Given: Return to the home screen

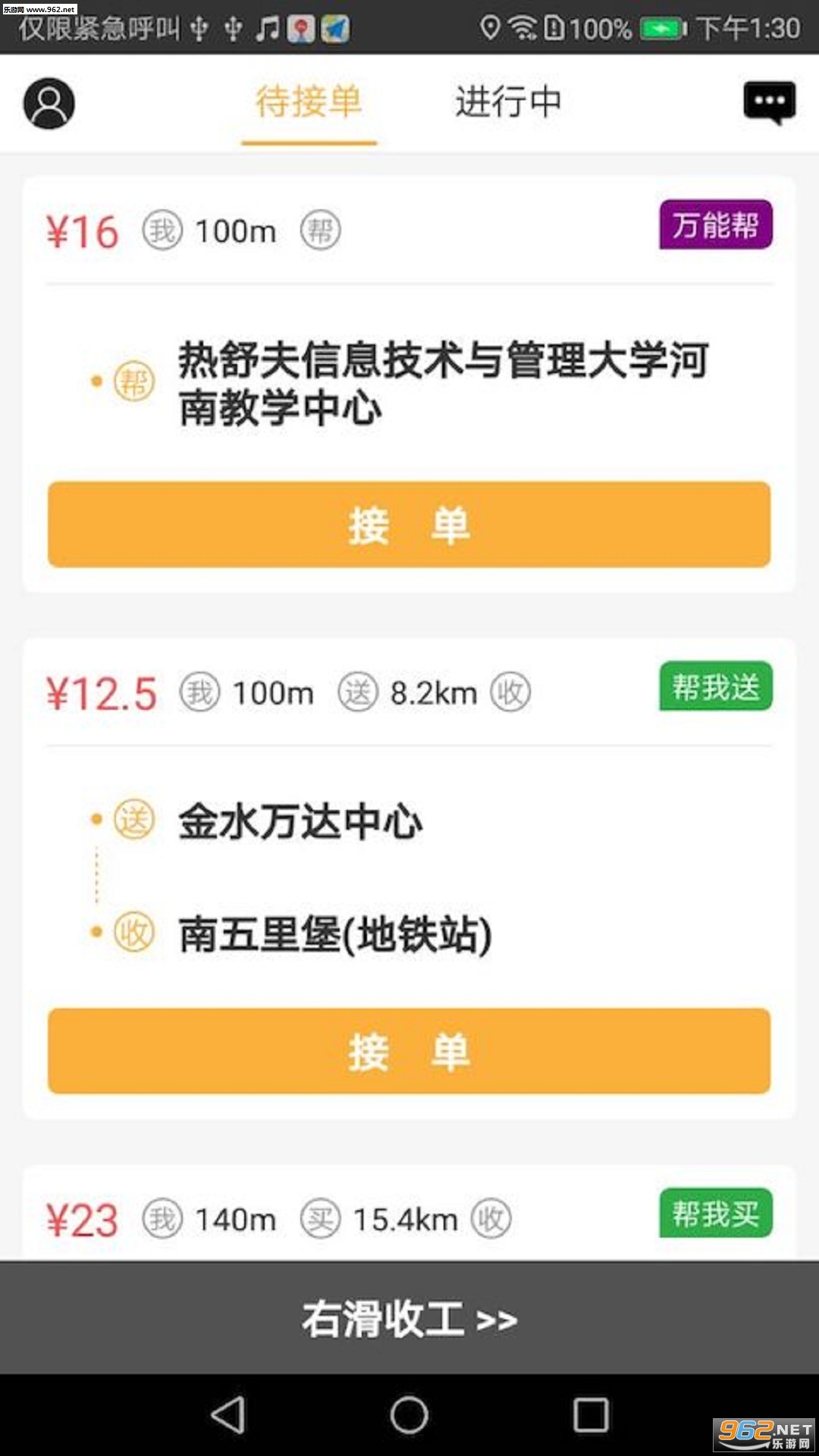Looking at the screenshot, I should [x=409, y=1415].
